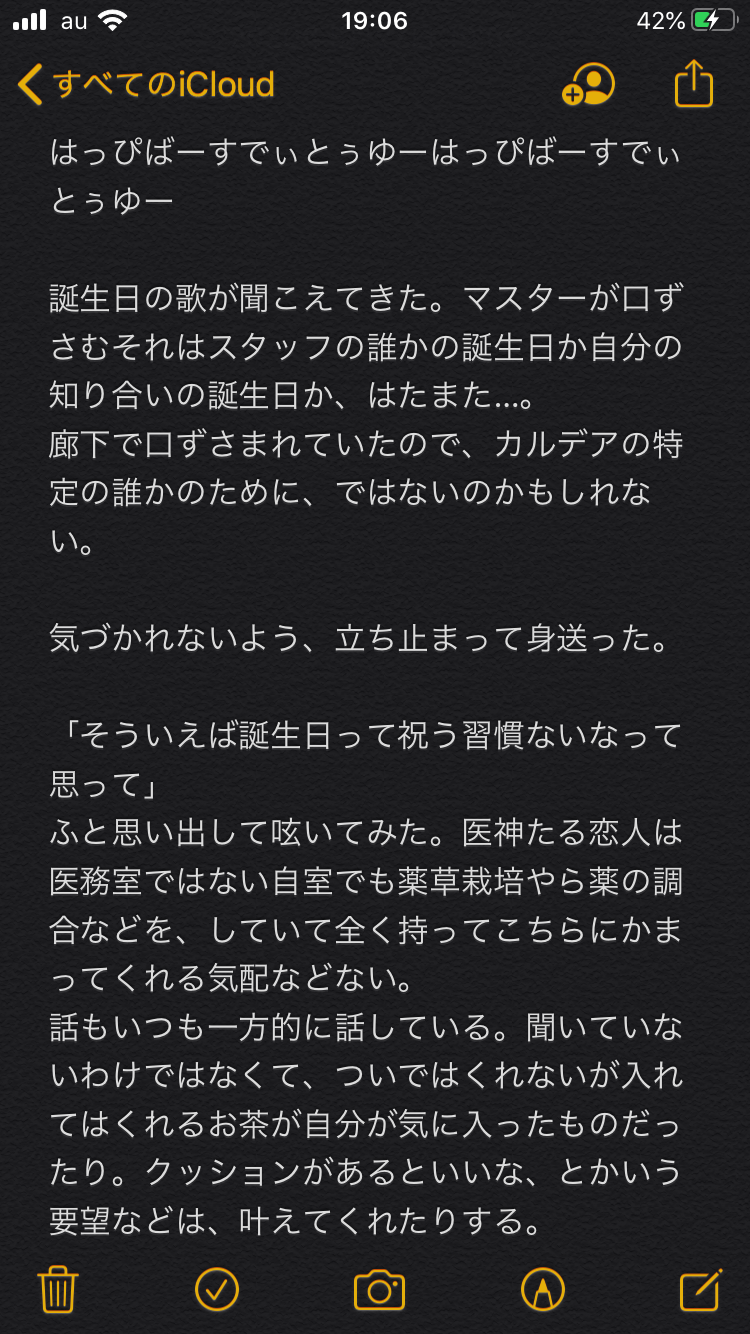This screenshot has width=750, height=1334.
Task: Open the camera to add photo
Action: click(379, 1290)
